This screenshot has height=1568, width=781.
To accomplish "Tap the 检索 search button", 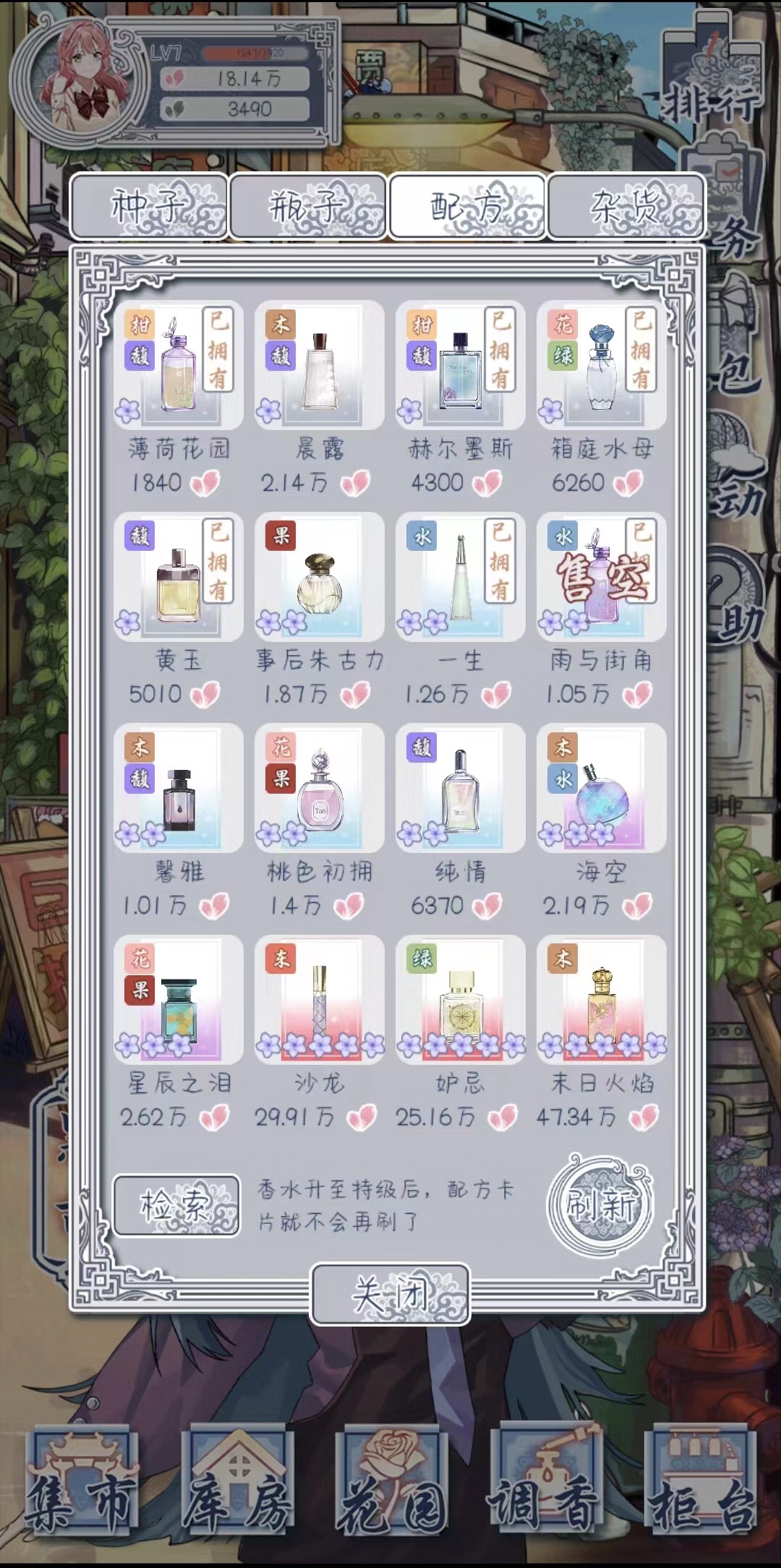I will tap(176, 1205).
